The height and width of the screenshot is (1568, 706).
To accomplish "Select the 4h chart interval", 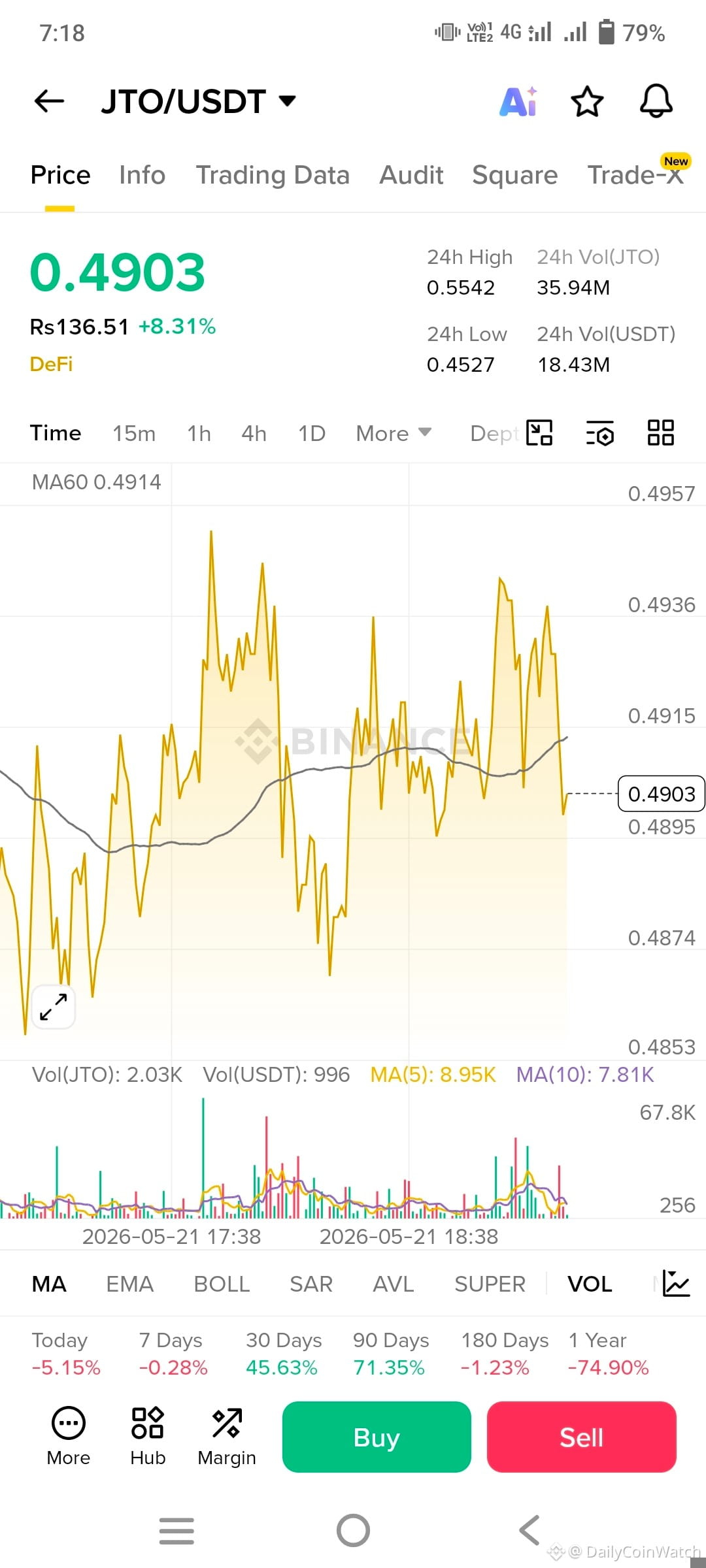I will 254,433.
